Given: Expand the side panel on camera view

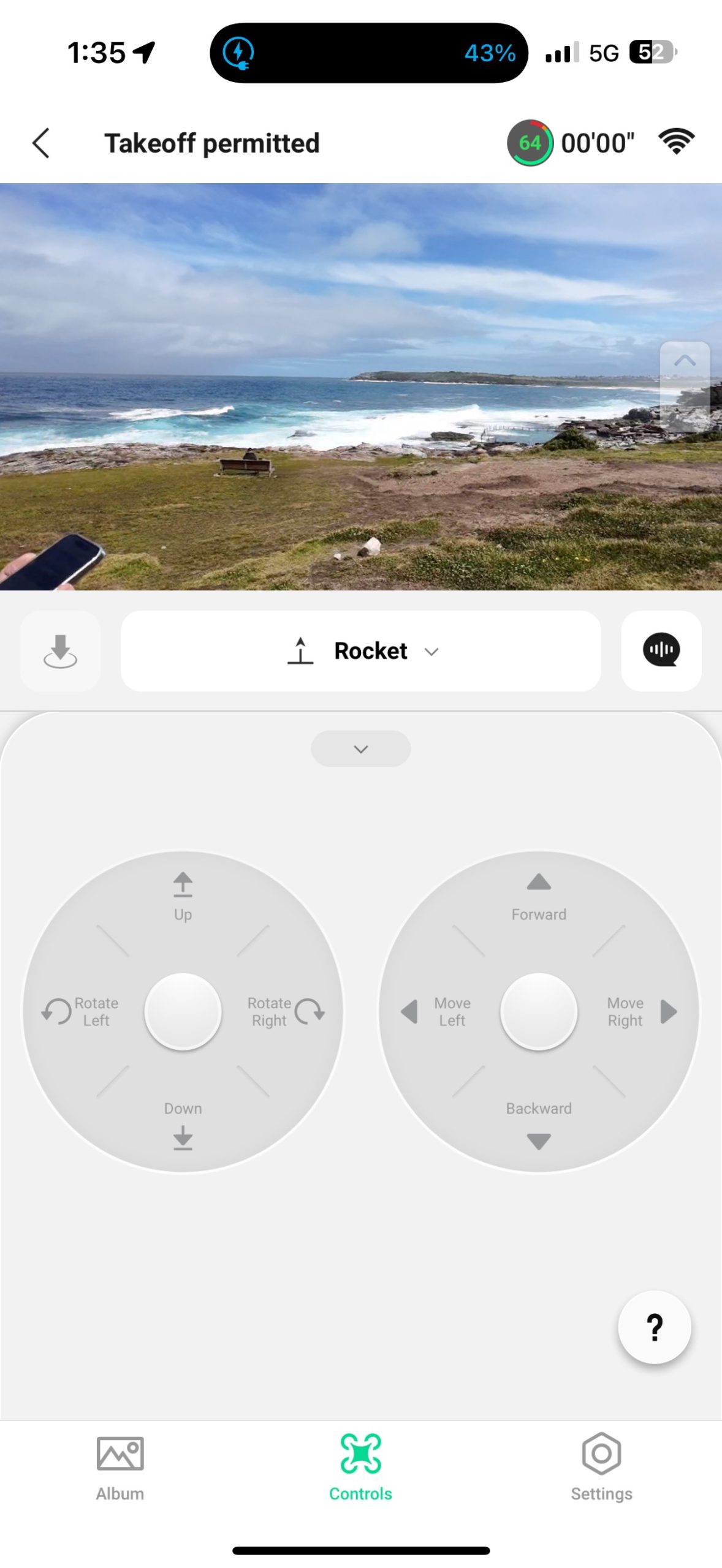Looking at the screenshot, I should click(685, 361).
